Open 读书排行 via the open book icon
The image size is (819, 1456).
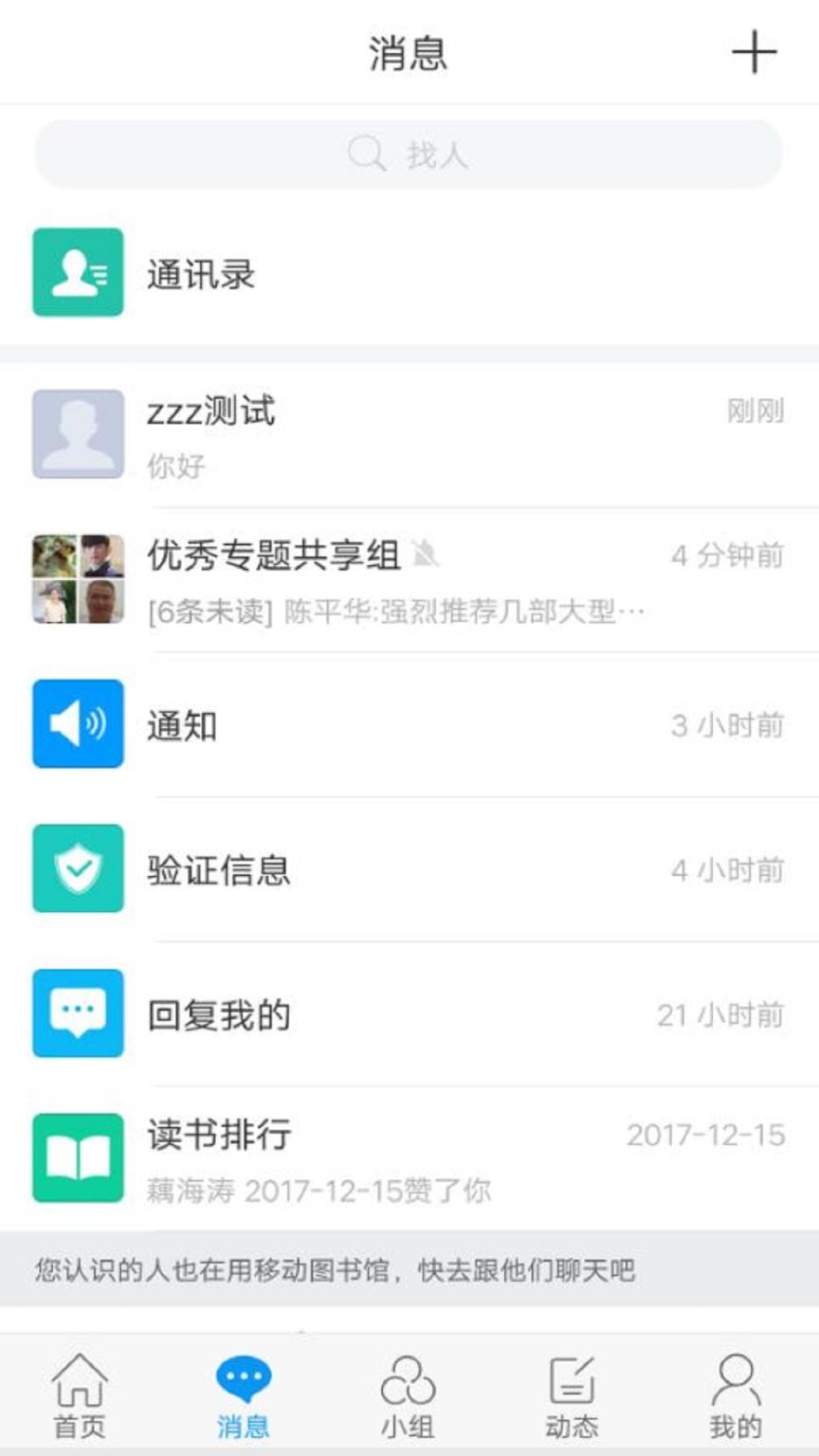78,1158
